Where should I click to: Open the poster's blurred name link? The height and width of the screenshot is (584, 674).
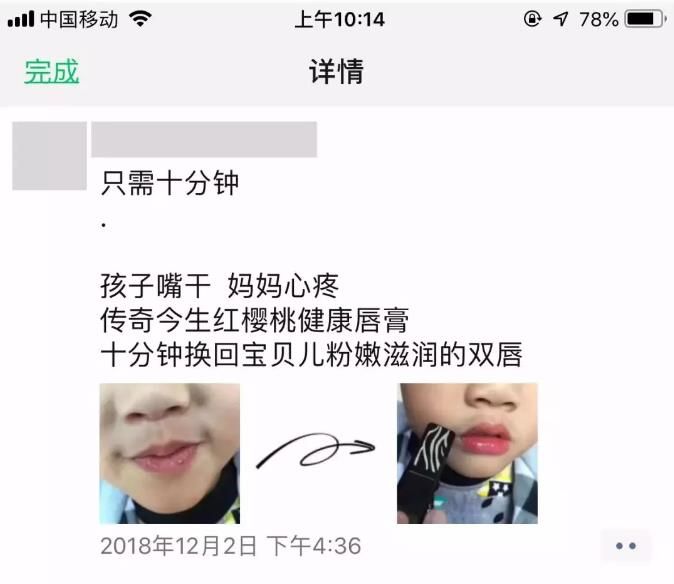click(204, 140)
